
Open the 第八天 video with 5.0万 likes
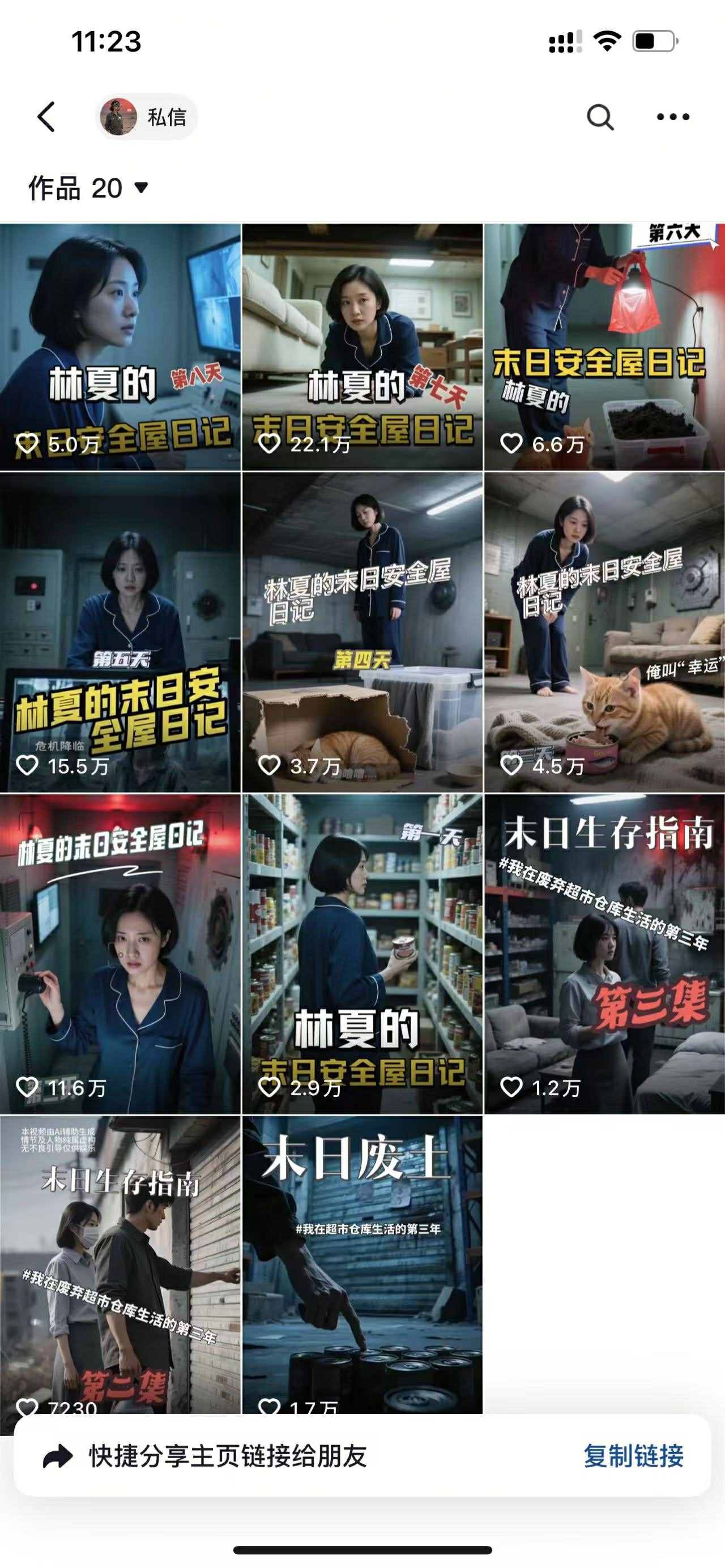coord(120,347)
